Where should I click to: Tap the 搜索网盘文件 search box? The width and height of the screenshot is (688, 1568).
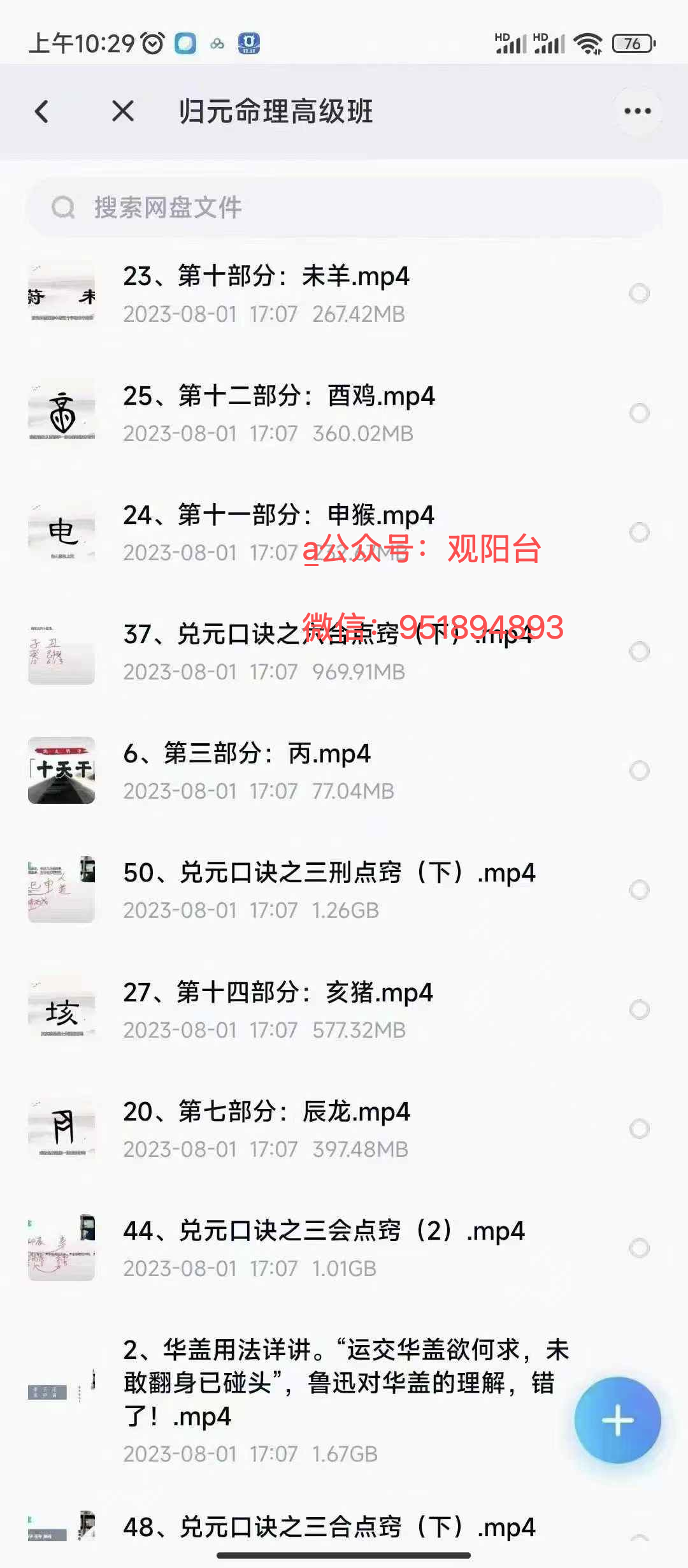coord(344,207)
